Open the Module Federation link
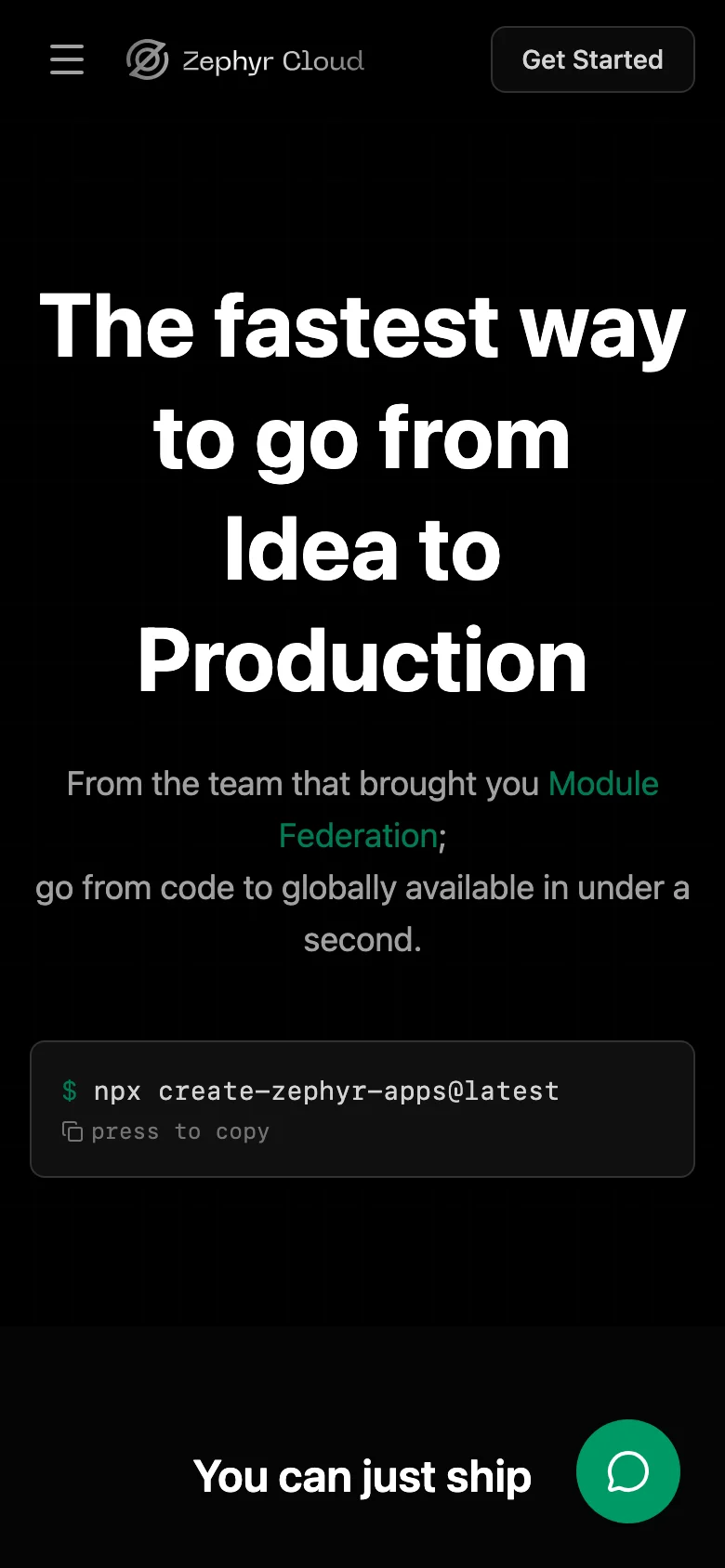 (x=602, y=784)
